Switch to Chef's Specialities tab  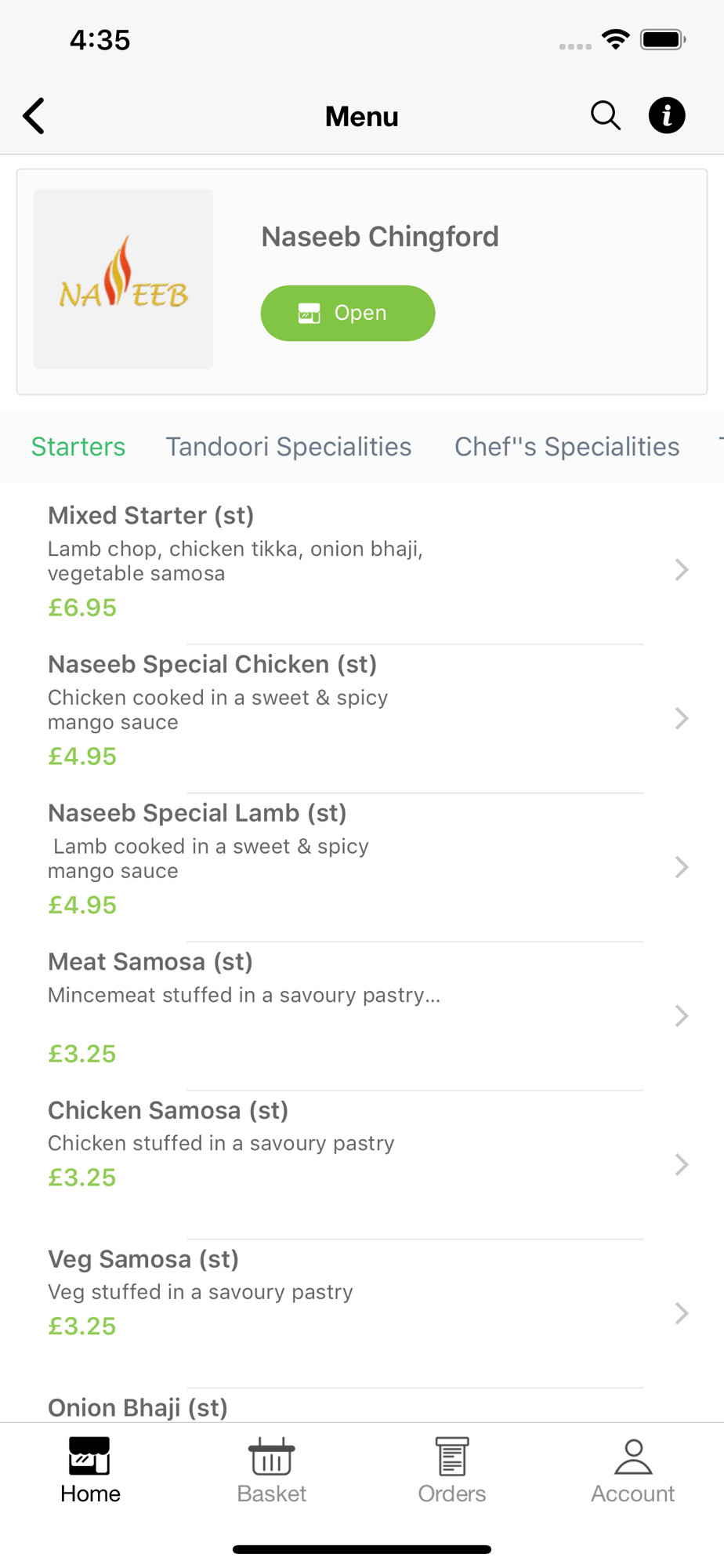click(567, 446)
